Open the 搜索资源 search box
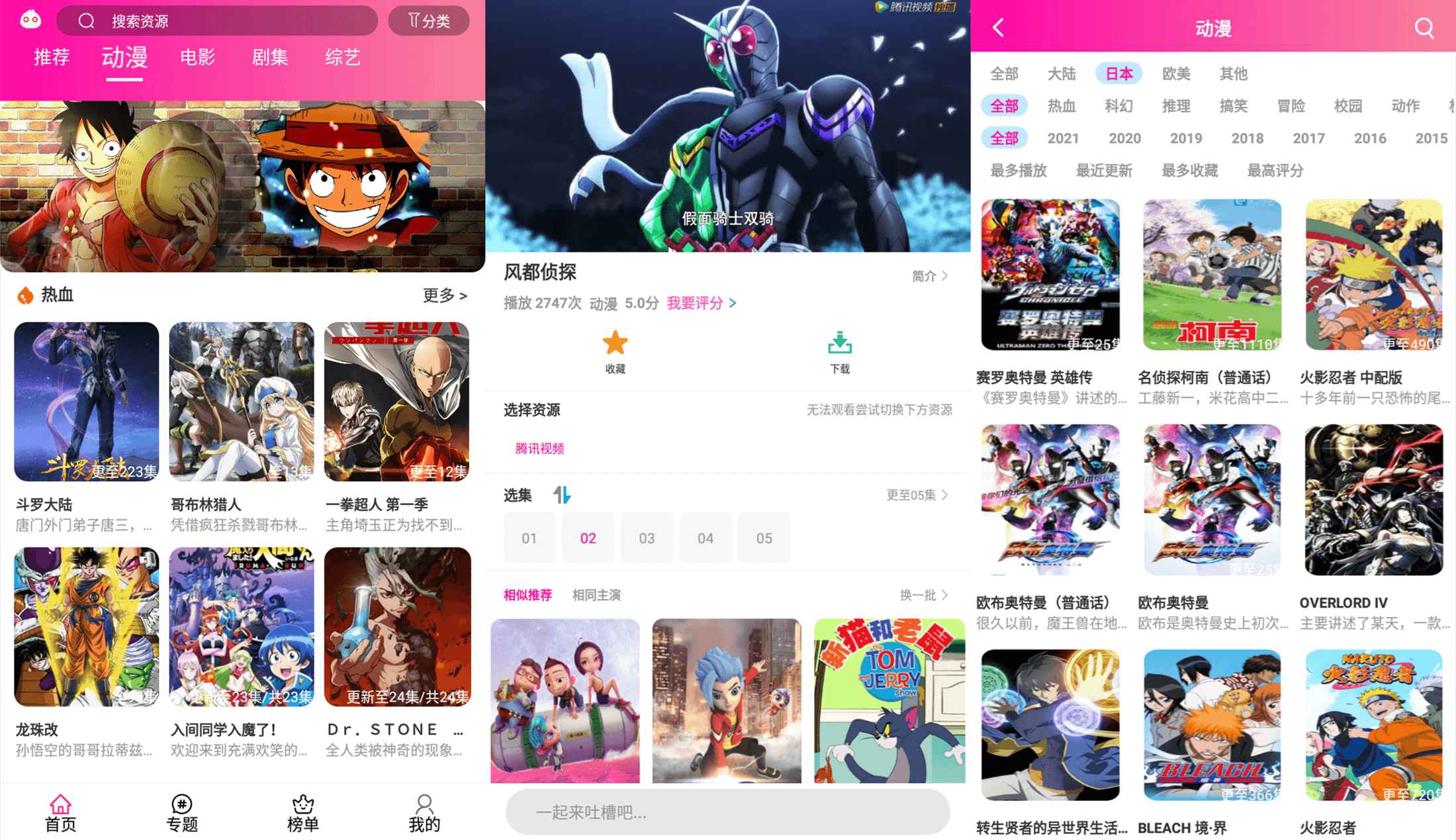The image size is (1456, 840). click(x=217, y=21)
